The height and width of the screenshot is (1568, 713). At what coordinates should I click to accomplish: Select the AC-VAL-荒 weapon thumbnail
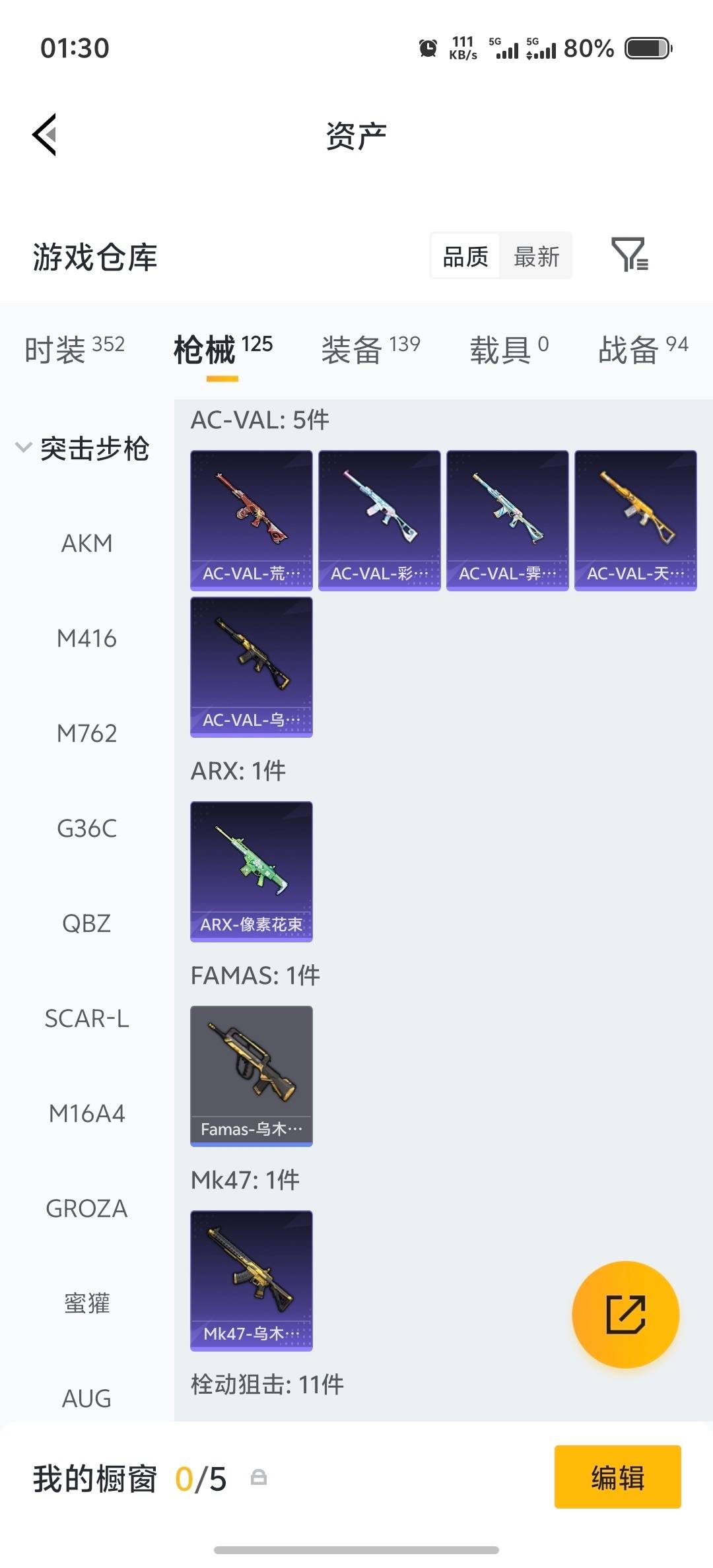point(251,520)
